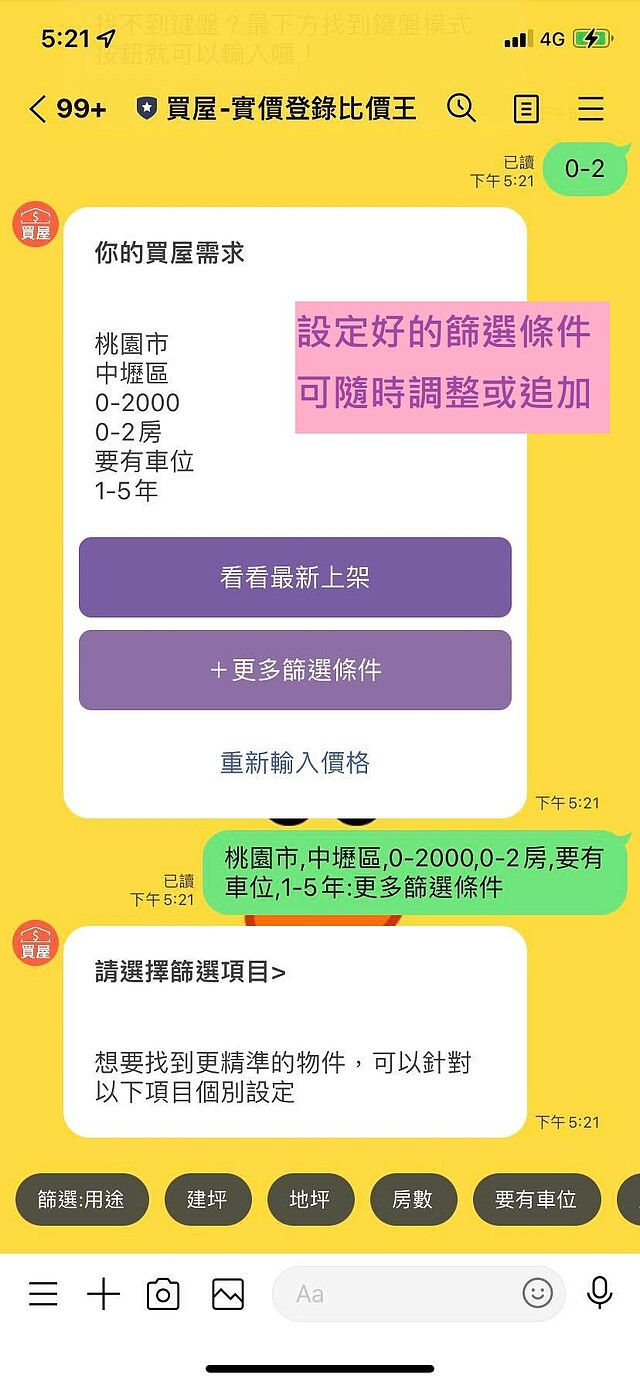Open the 買屋 bot avatar profile

[35, 224]
